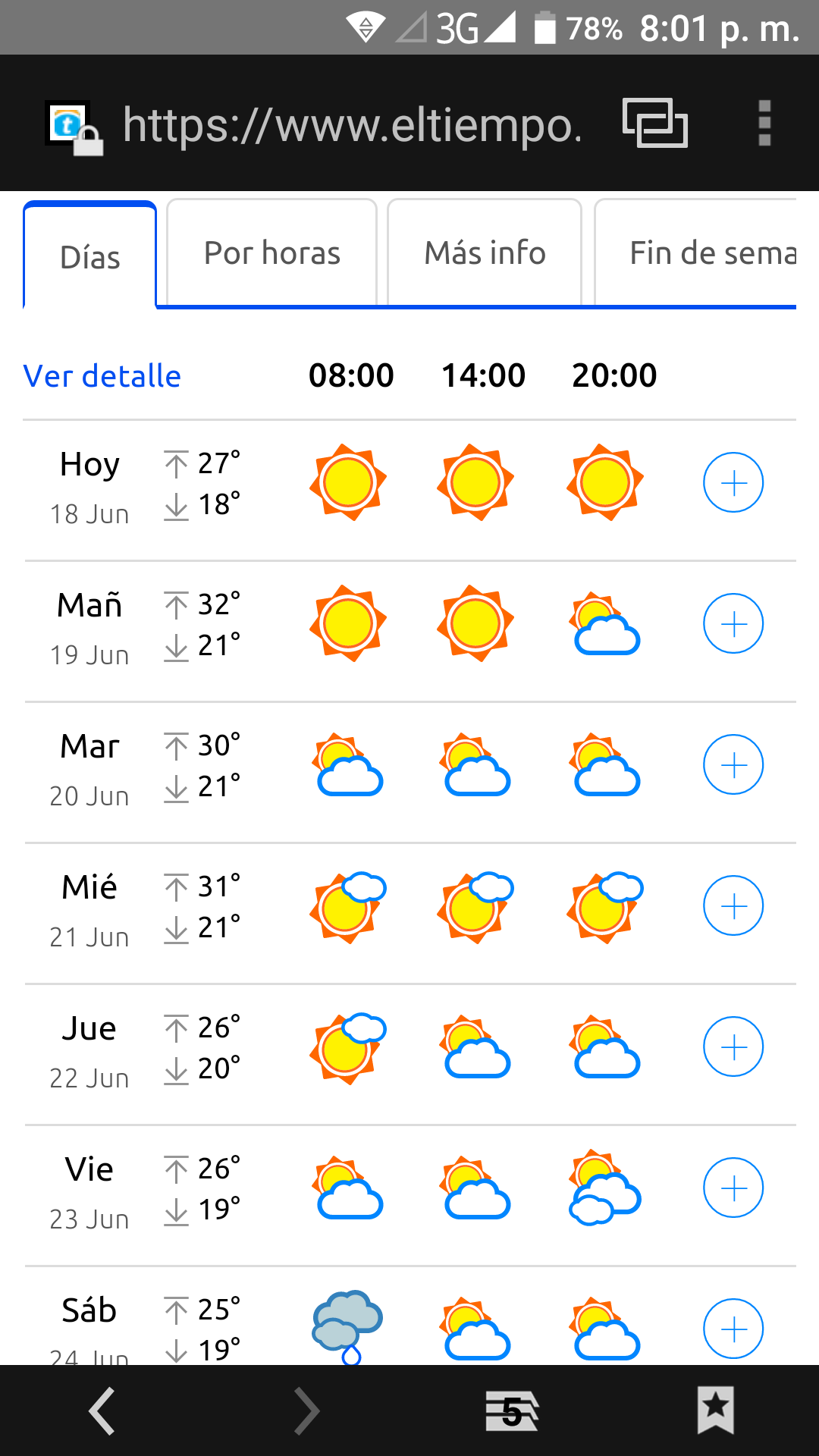The image size is (819, 1456).
Task: Open the news feed icon with 5
Action: click(x=512, y=1411)
